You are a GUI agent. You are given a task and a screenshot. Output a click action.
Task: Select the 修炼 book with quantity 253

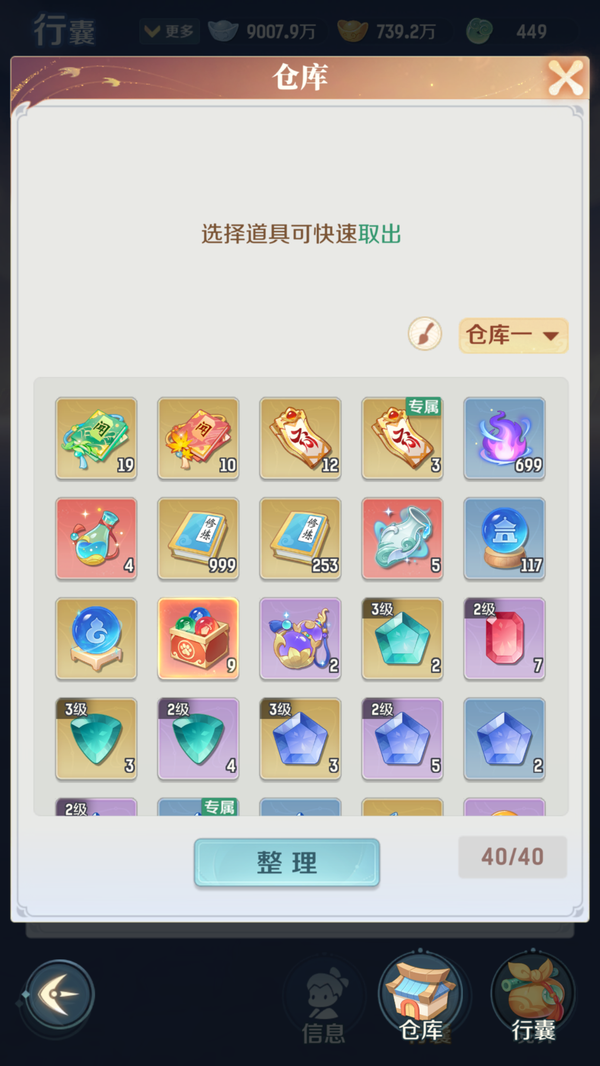point(300,538)
